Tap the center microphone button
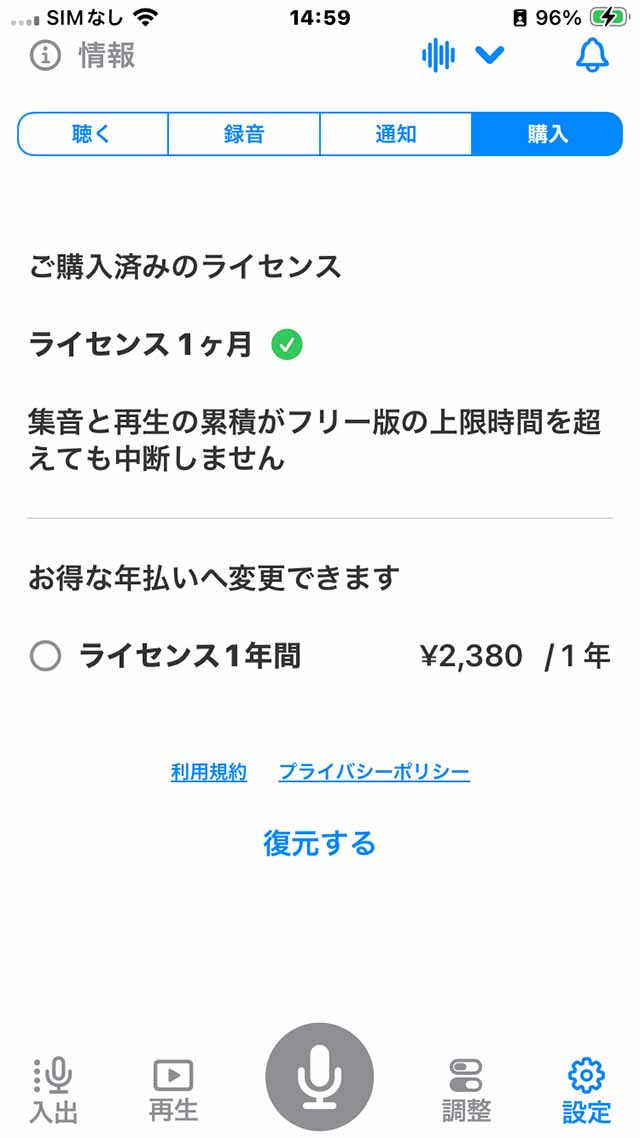Image resolution: width=640 pixels, height=1138 pixels. [x=319, y=1077]
